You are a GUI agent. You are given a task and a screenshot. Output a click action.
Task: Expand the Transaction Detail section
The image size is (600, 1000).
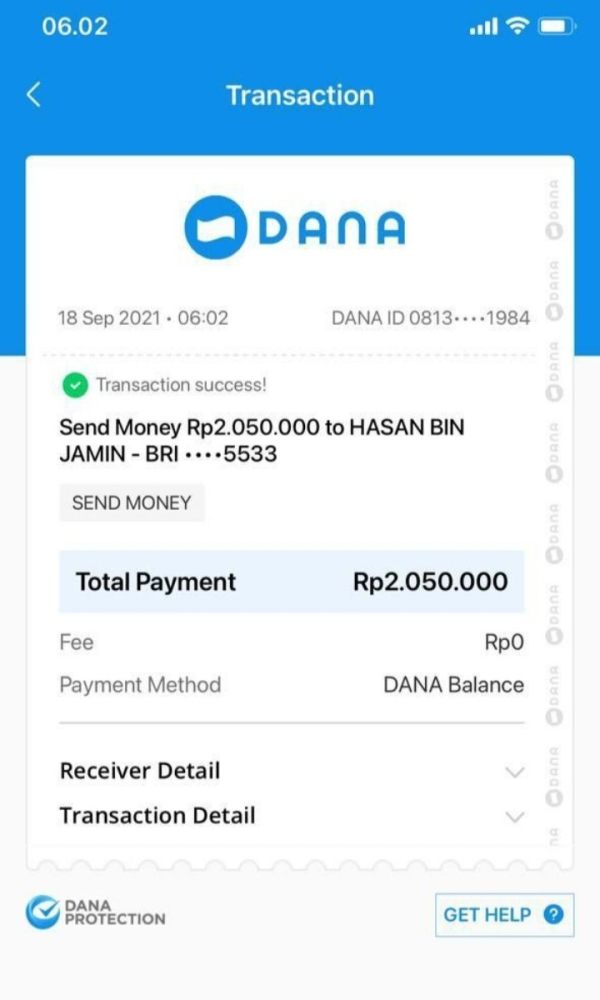click(x=291, y=816)
